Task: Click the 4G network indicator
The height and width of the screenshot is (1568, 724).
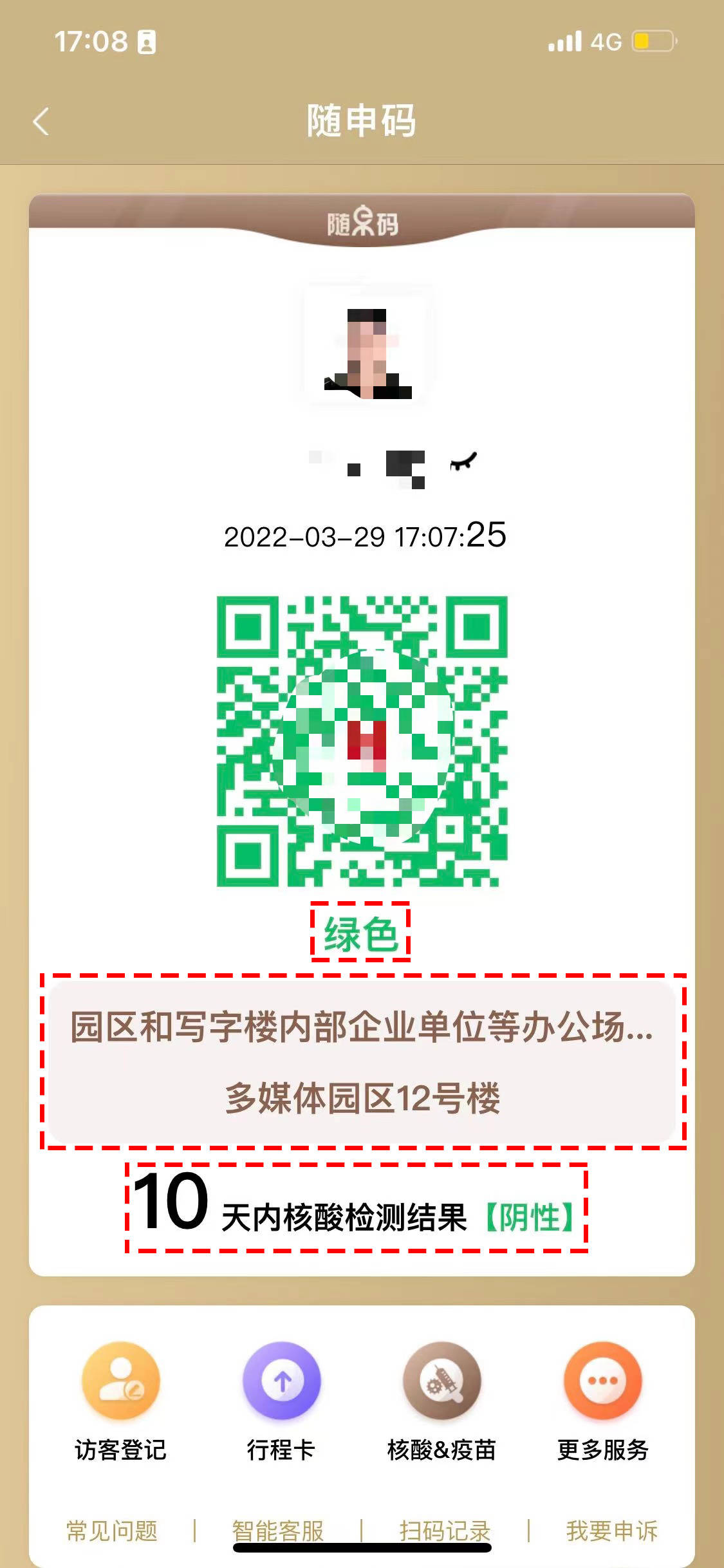Action: click(x=604, y=41)
